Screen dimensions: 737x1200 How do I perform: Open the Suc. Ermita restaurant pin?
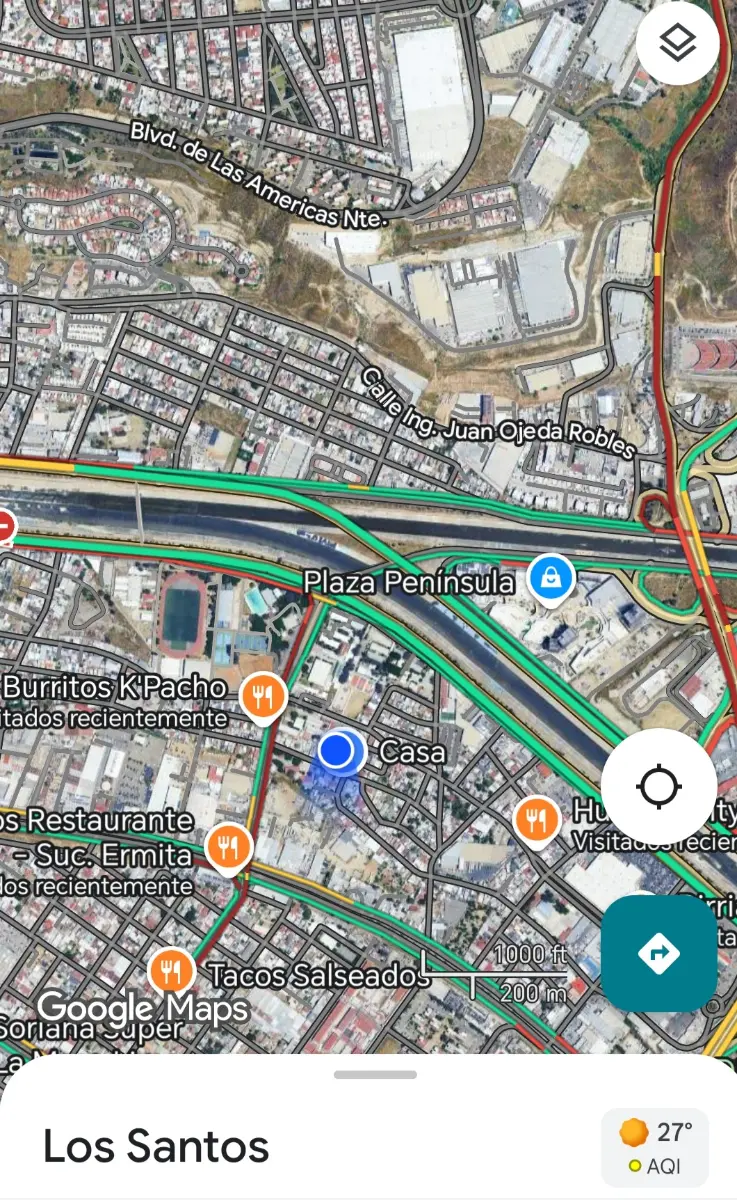(x=230, y=848)
